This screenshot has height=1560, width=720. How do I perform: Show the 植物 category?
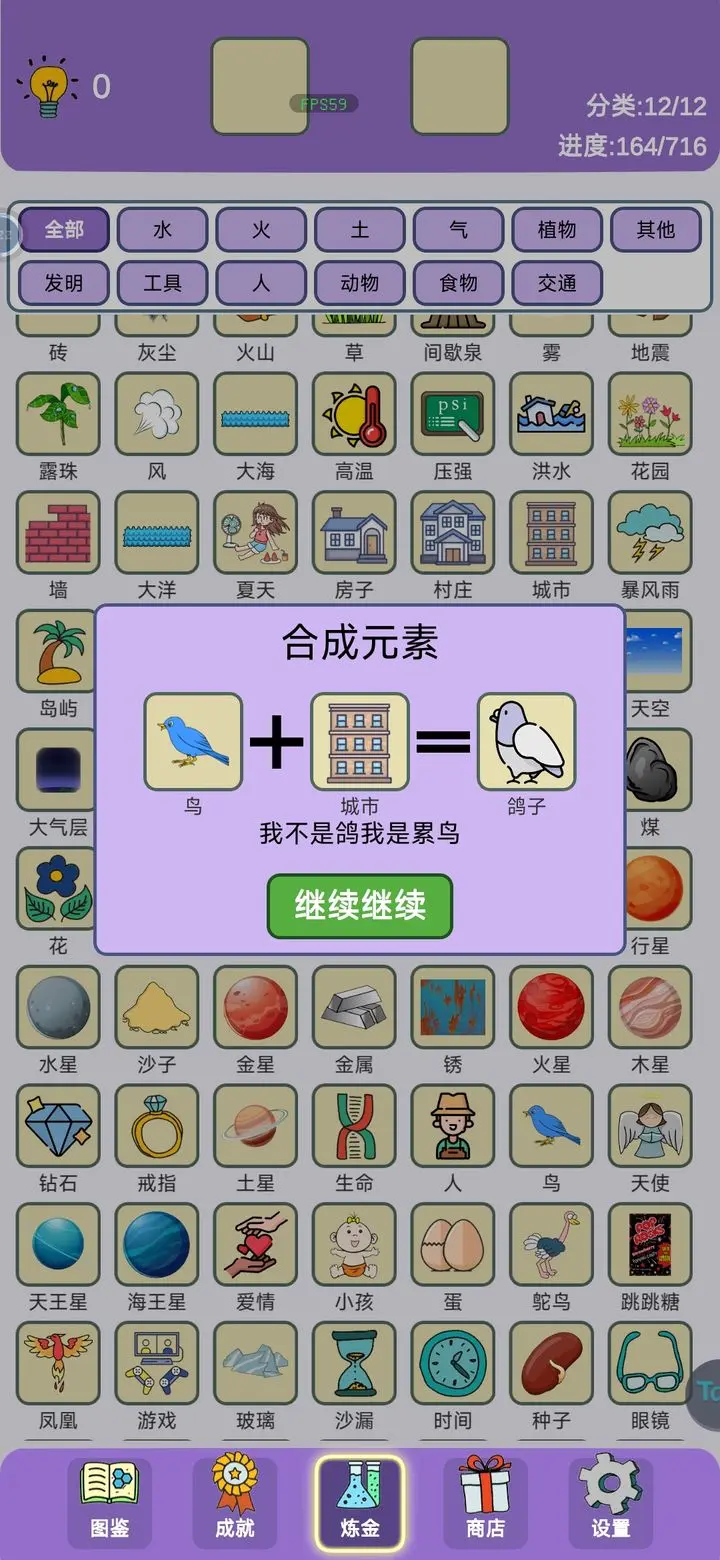pyautogui.click(x=557, y=230)
